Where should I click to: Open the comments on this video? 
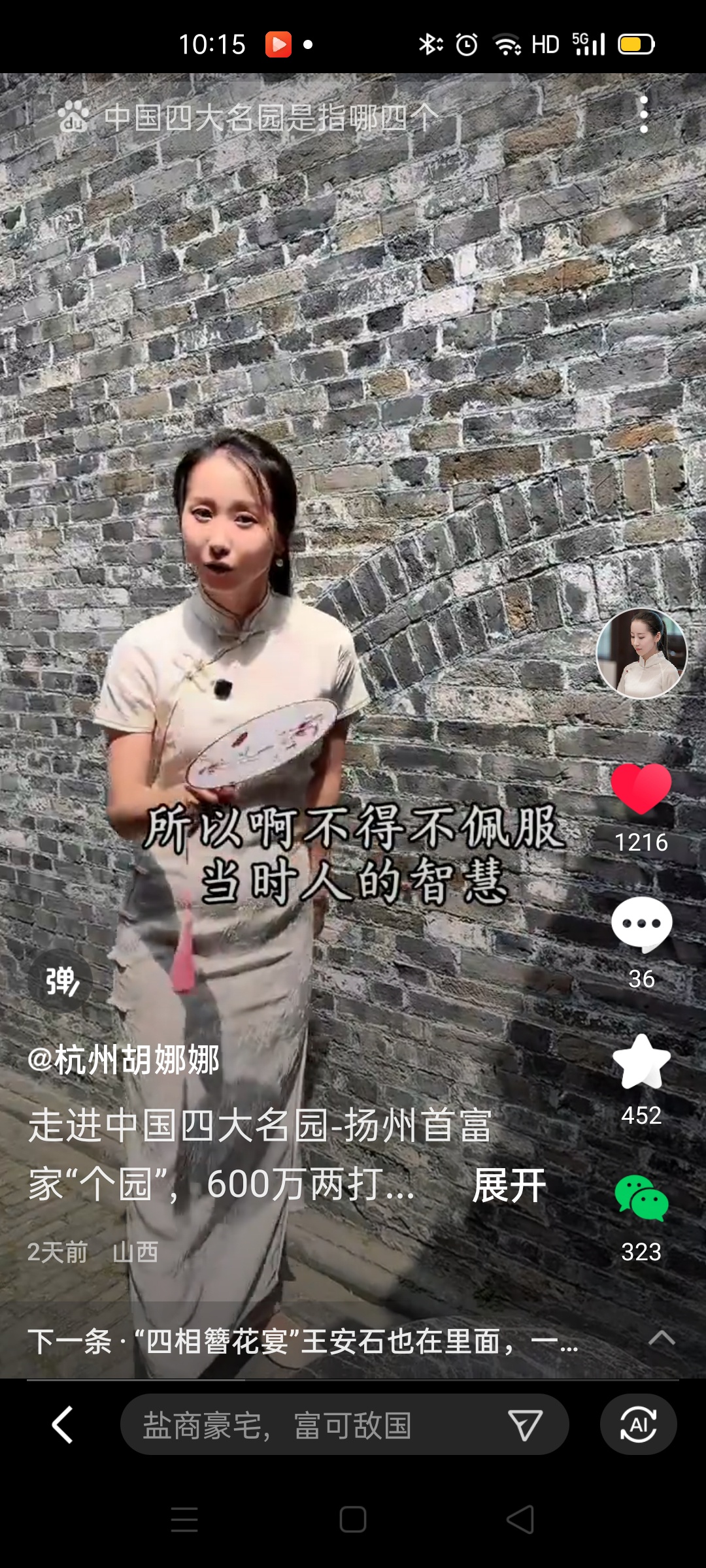point(641,924)
